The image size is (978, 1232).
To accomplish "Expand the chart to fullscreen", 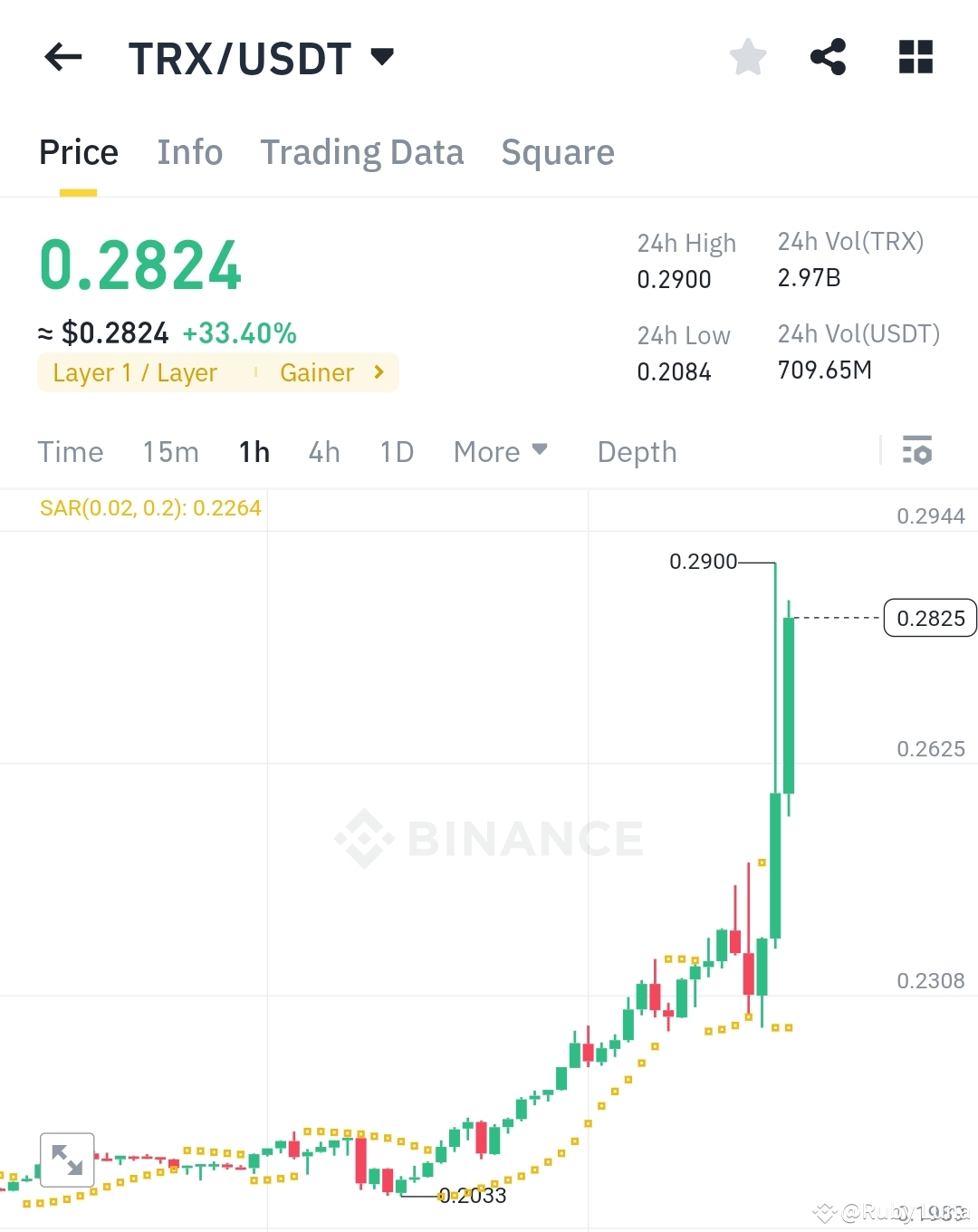I will (67, 1160).
